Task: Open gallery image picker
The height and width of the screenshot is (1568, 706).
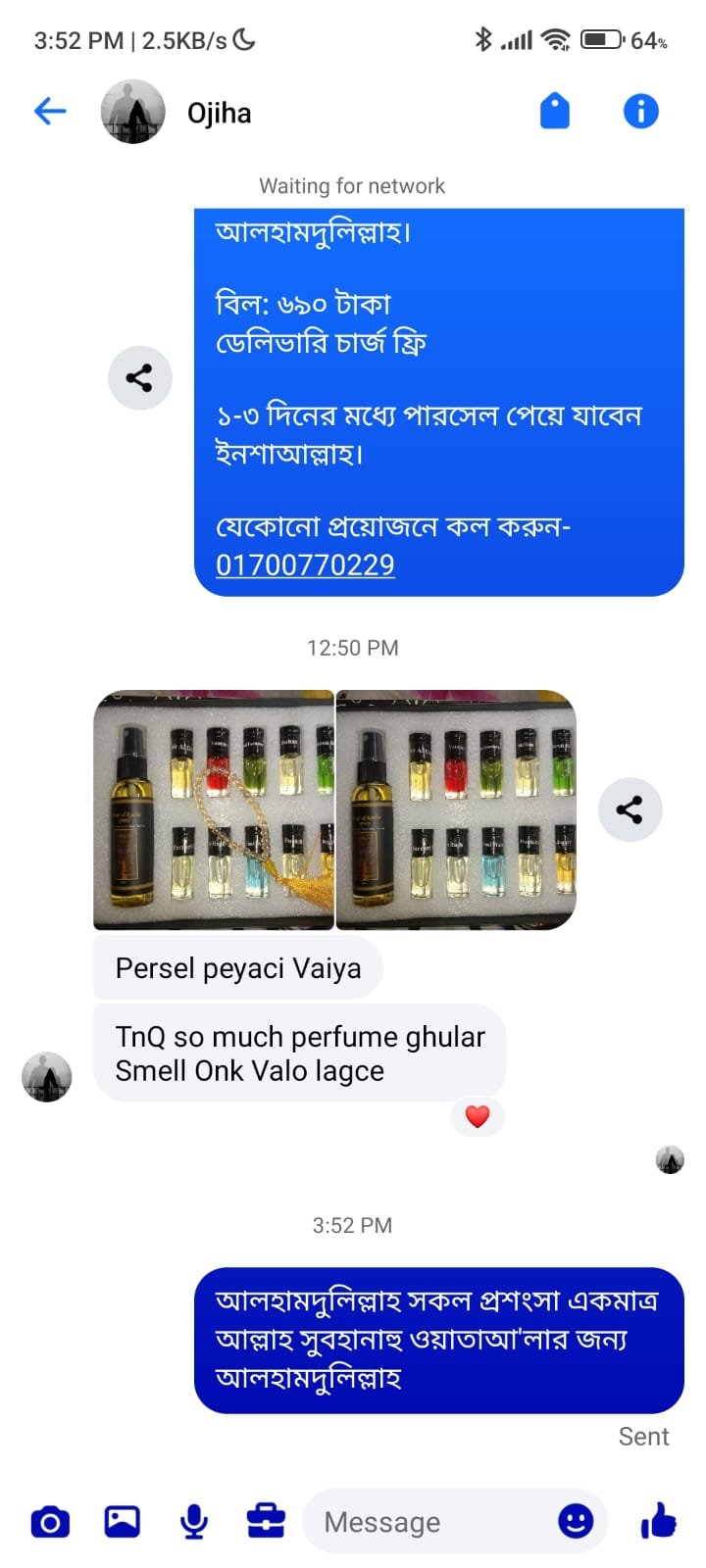Action: [123, 1522]
